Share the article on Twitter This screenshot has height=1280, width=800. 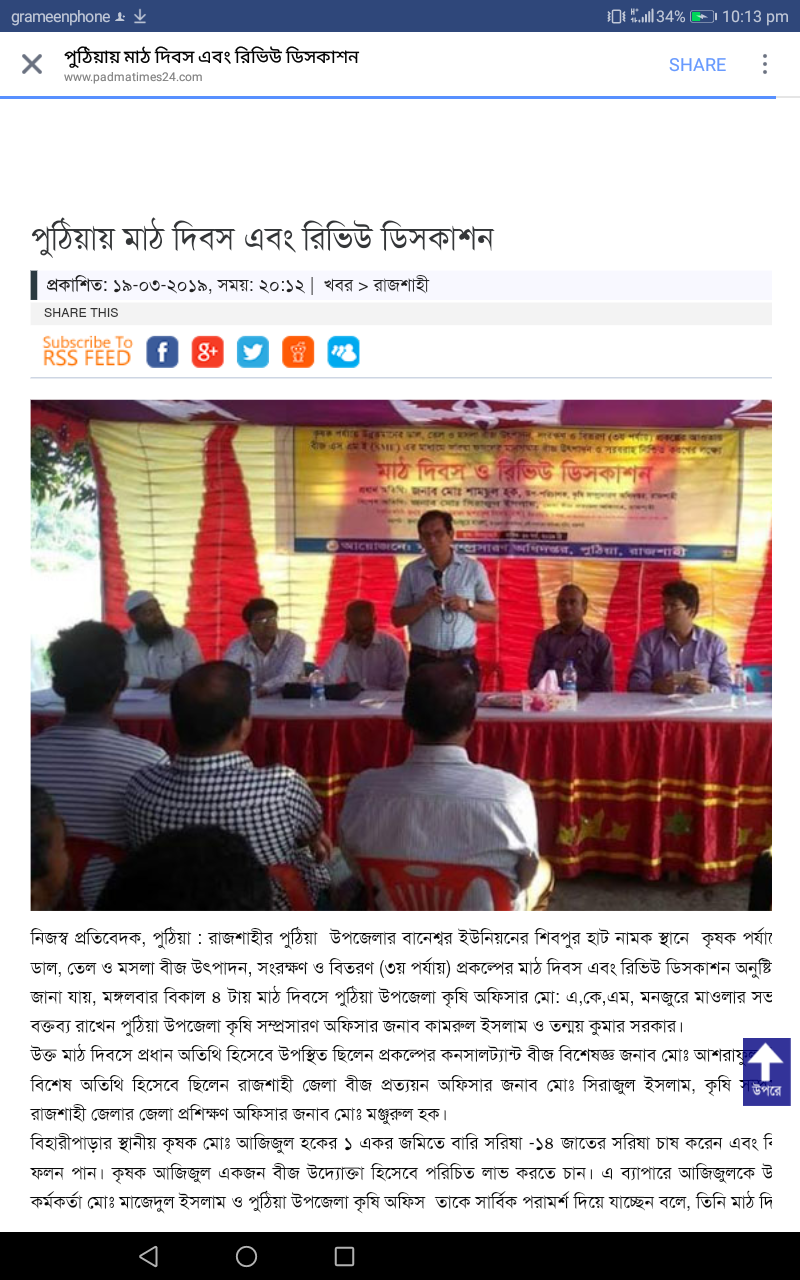(252, 352)
